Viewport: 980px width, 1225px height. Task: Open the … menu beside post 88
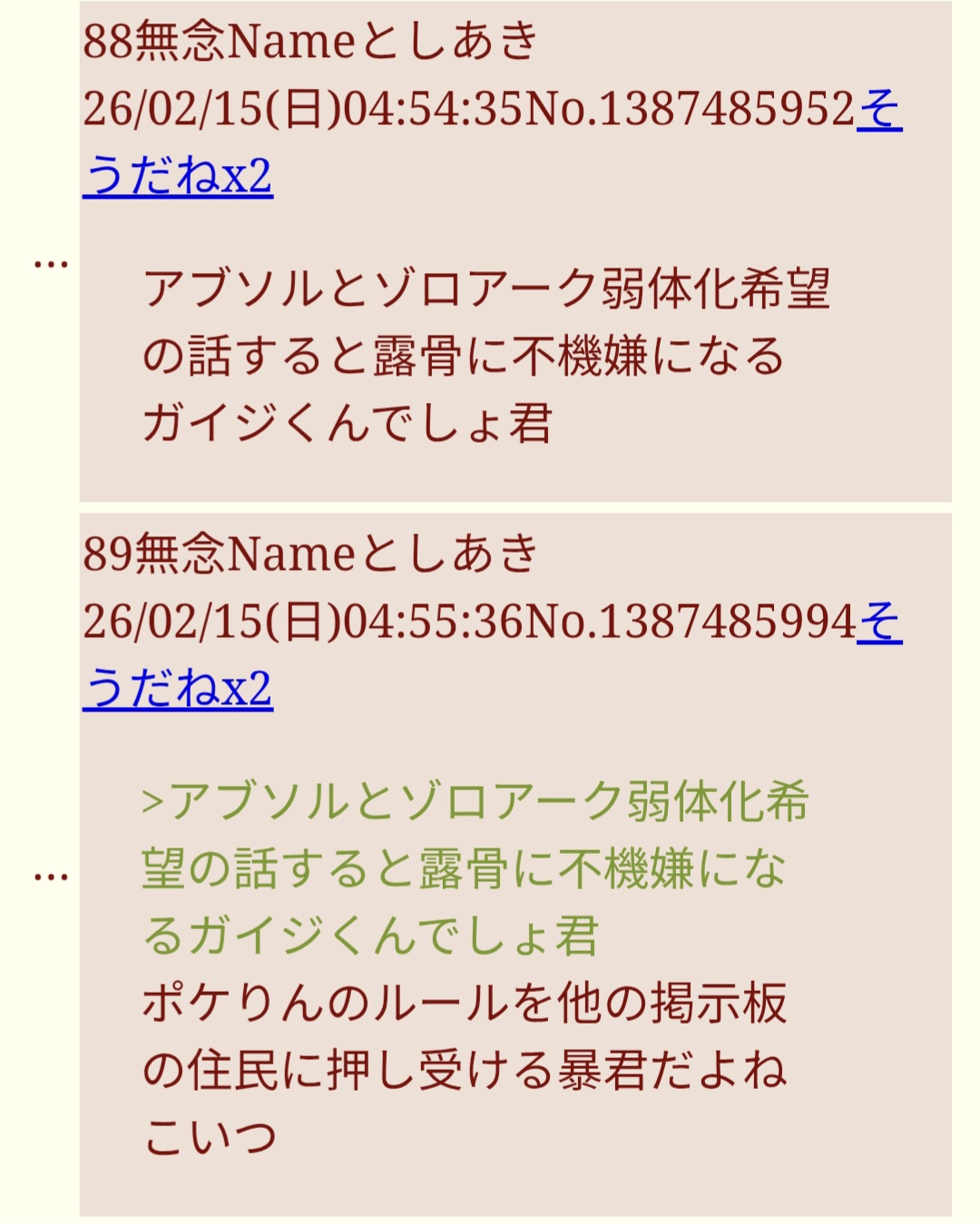51,265
